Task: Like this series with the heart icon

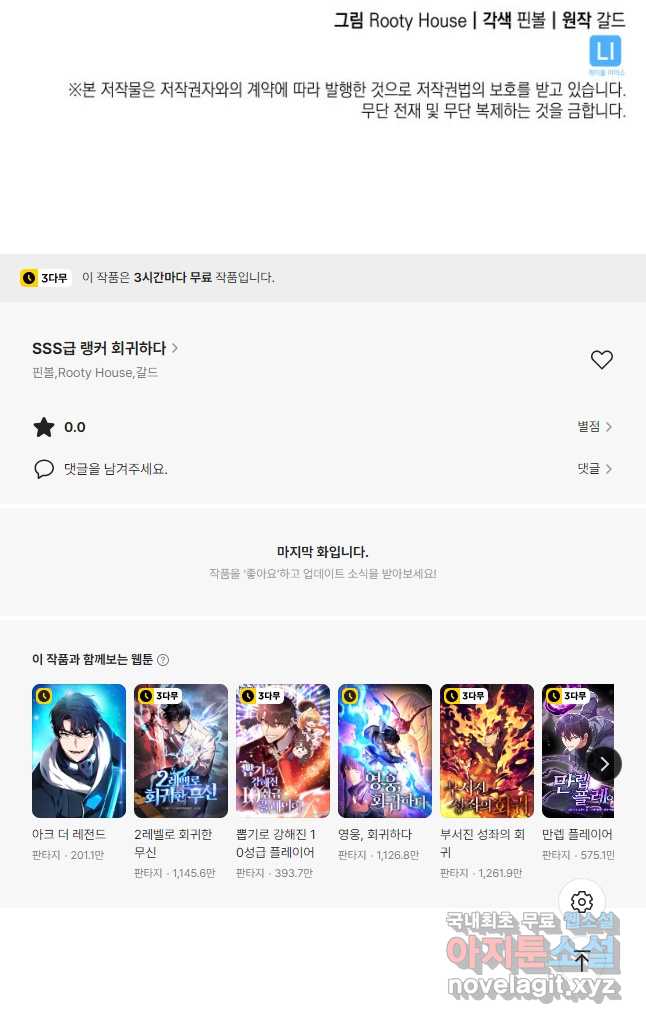Action: [601, 360]
